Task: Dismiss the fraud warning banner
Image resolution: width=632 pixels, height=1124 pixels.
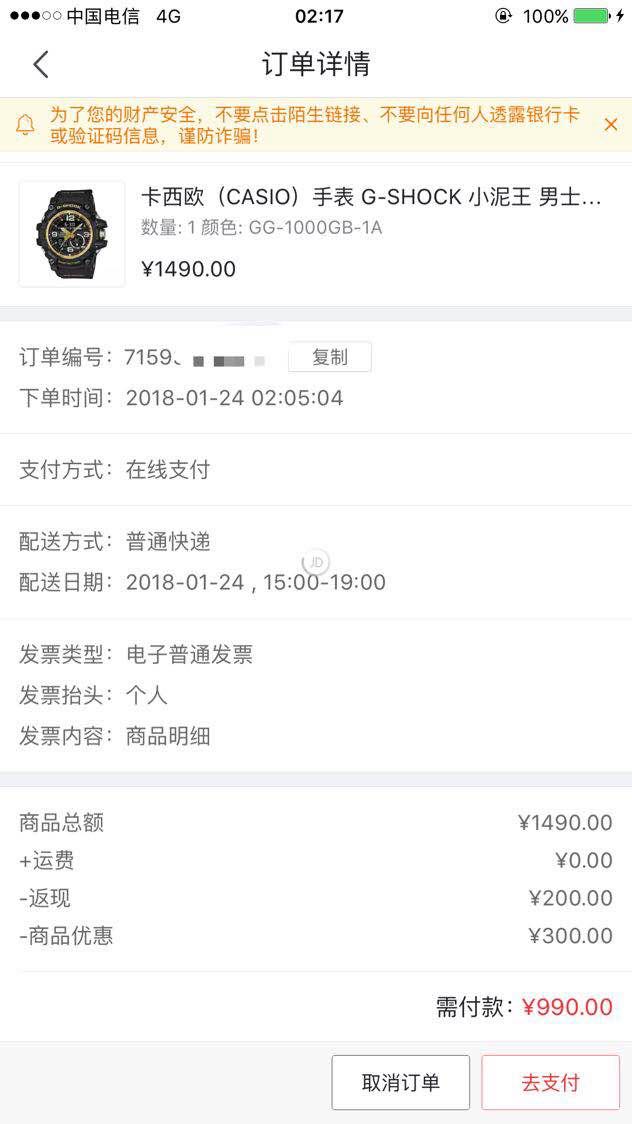Action: coord(610,124)
